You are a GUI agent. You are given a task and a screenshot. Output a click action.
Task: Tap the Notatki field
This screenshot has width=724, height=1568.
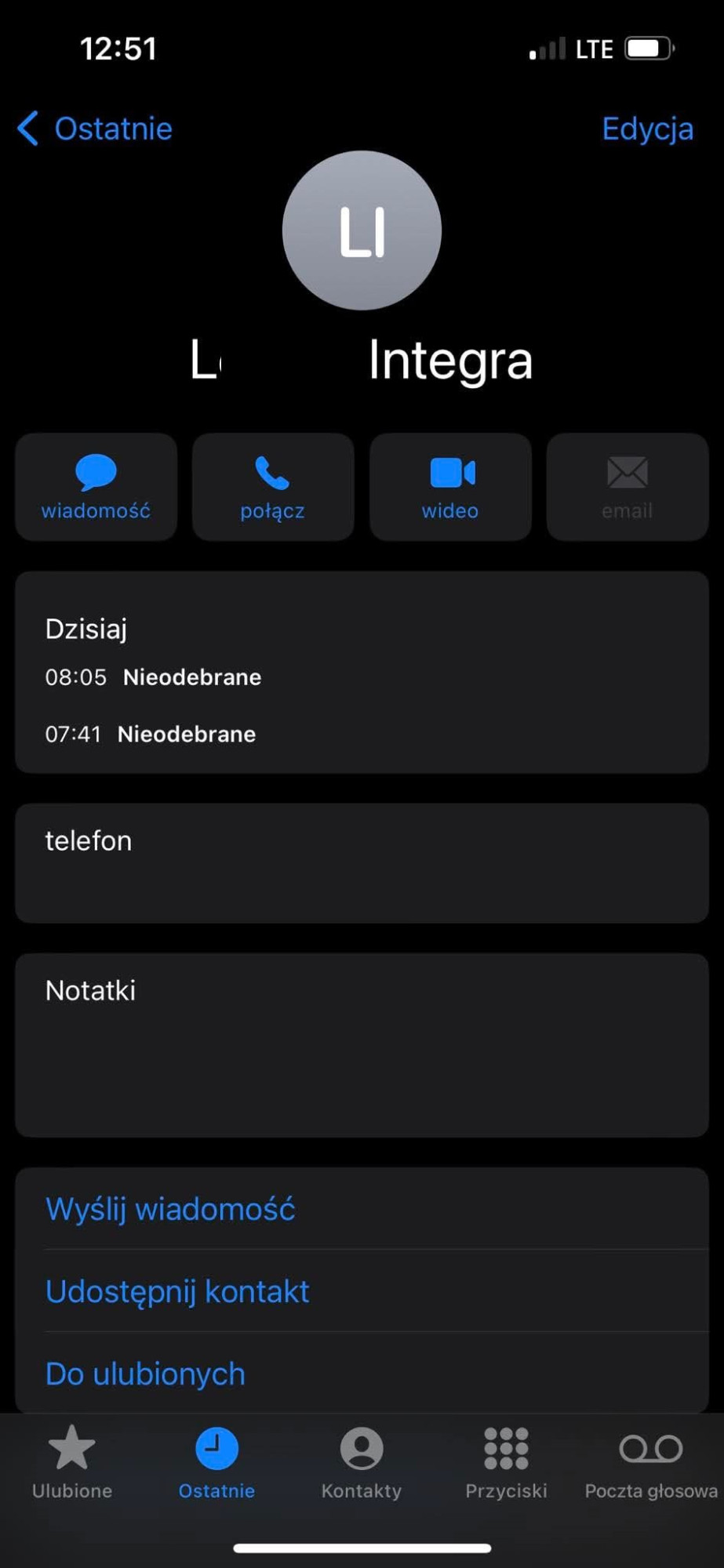(362, 1044)
